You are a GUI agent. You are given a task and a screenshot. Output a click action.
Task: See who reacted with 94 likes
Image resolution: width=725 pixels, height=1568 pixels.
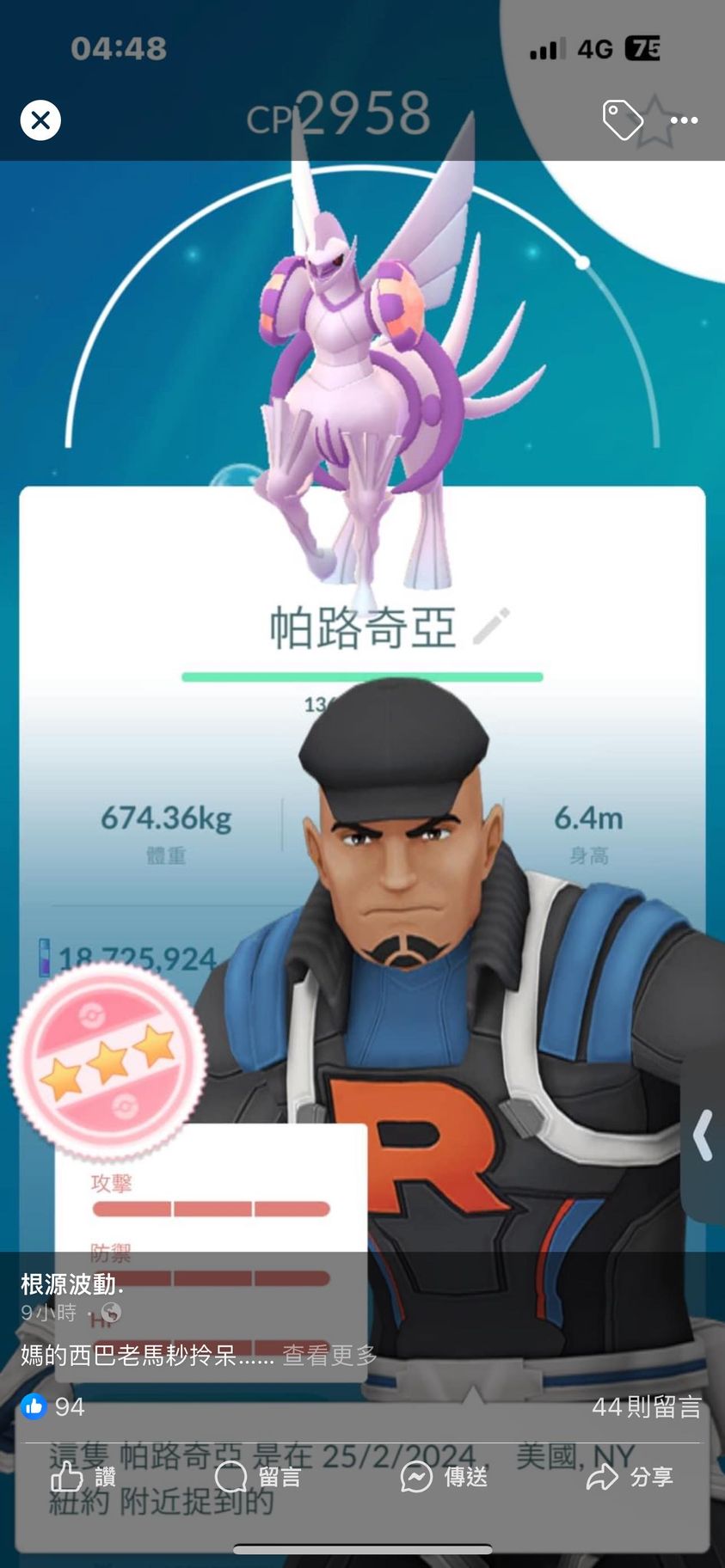tap(53, 1407)
